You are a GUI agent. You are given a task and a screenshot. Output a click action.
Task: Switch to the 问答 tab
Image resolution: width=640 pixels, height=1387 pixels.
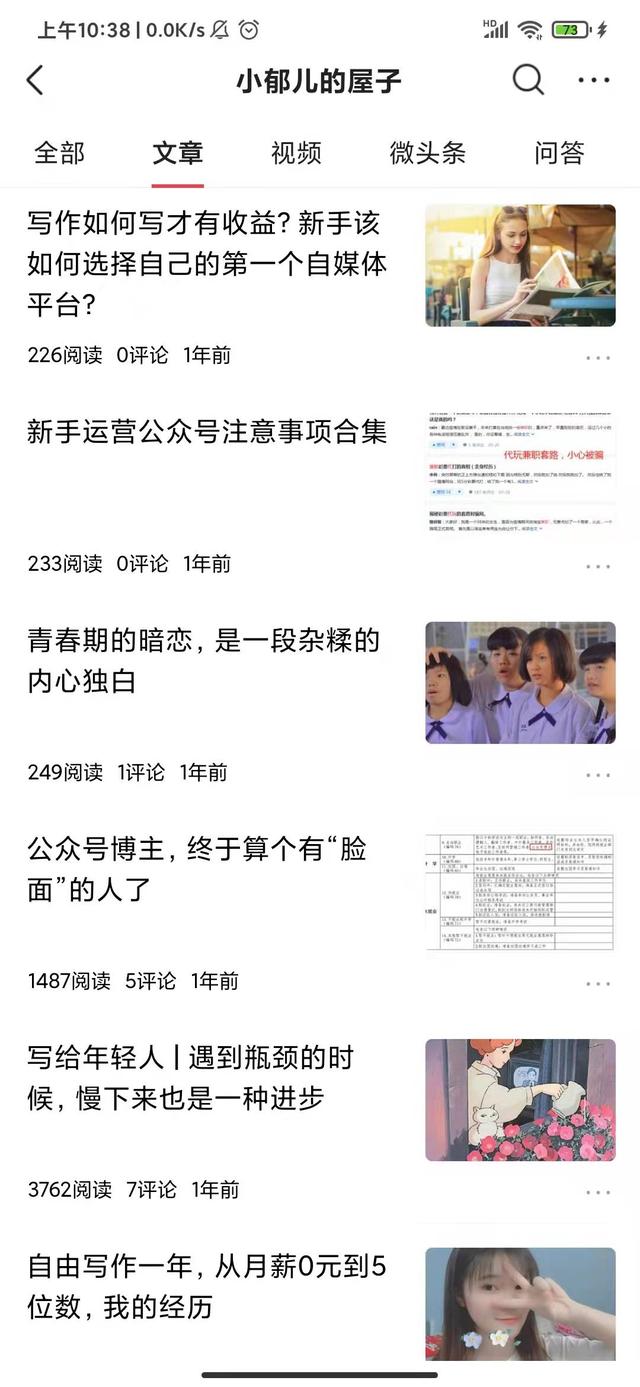[x=559, y=153]
